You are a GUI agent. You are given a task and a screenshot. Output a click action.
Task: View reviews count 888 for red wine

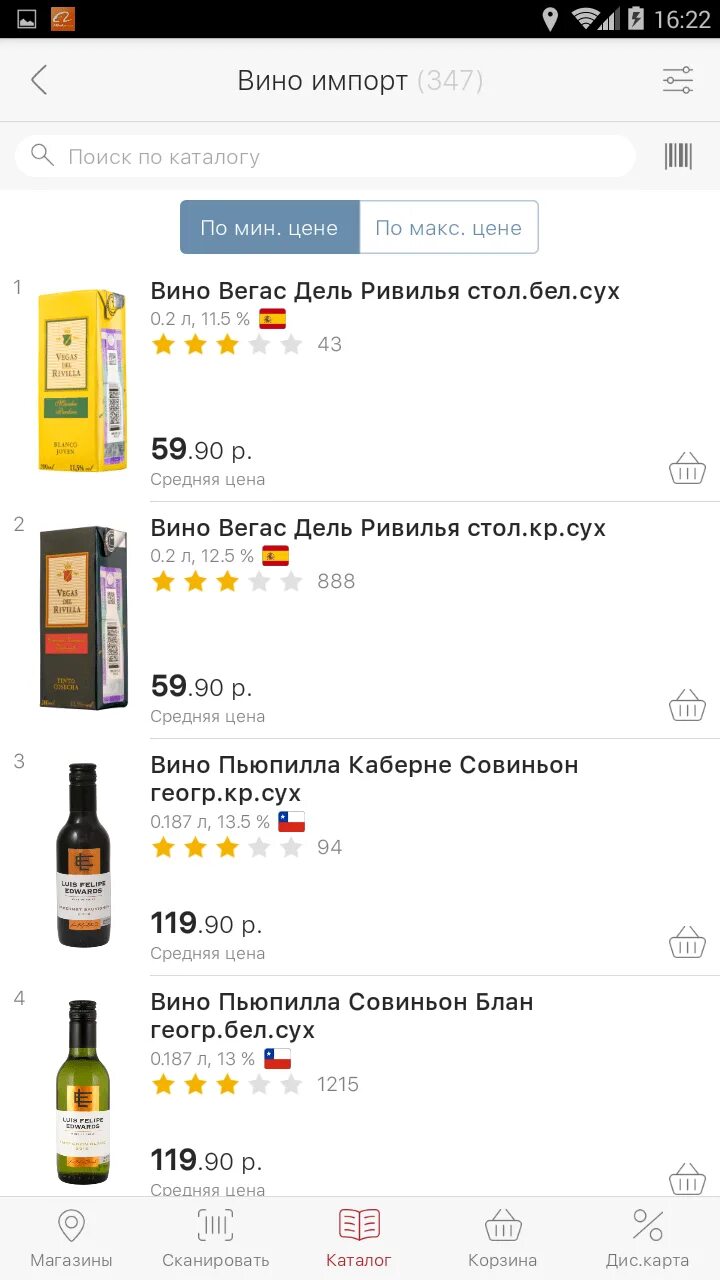click(337, 581)
